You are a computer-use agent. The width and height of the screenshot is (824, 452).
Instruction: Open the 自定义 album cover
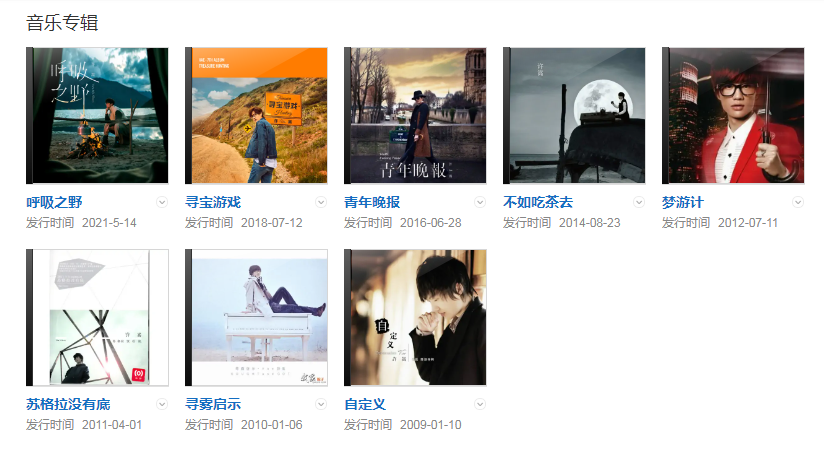(415, 318)
